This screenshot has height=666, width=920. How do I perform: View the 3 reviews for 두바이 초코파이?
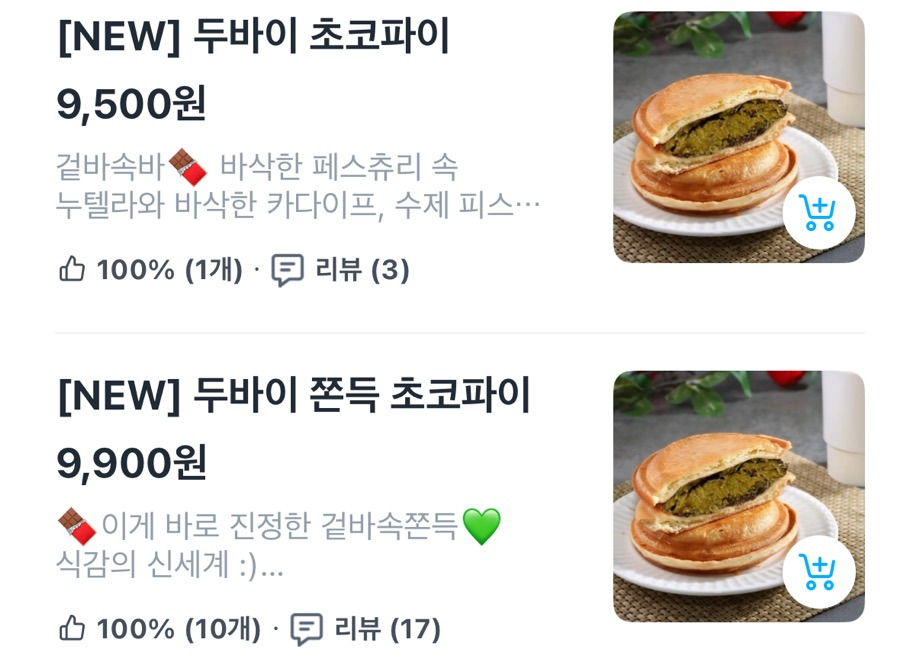pyautogui.click(x=341, y=270)
